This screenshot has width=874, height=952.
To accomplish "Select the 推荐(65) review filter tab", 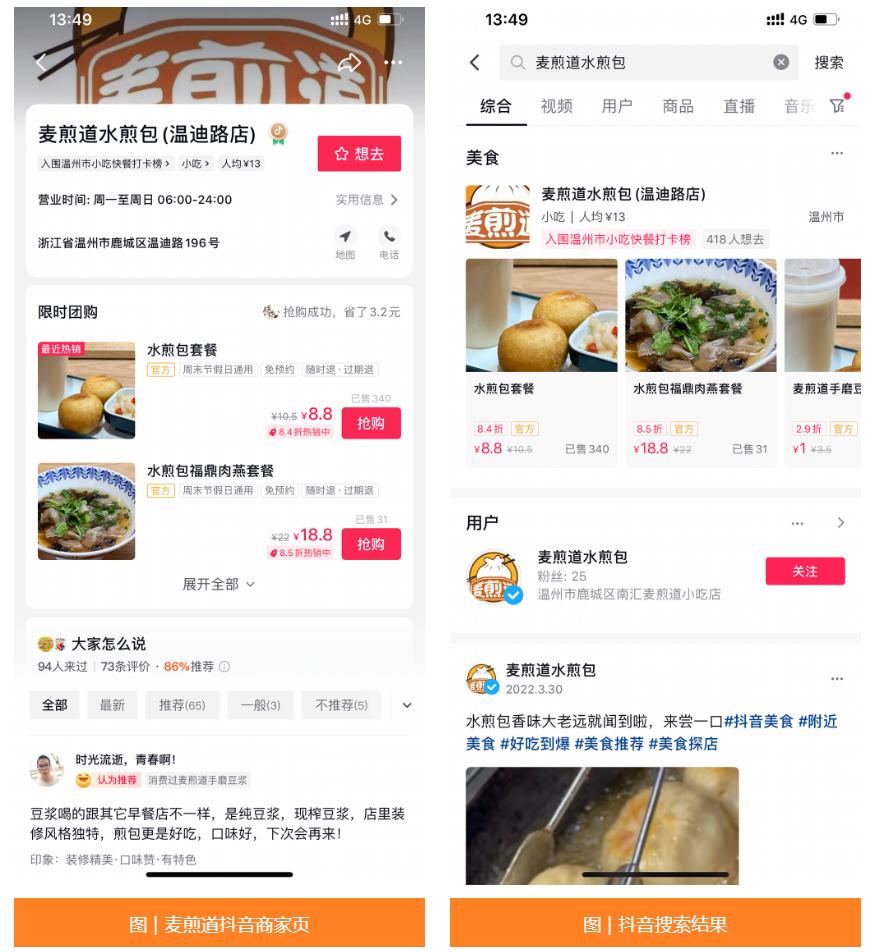I will pos(181,705).
